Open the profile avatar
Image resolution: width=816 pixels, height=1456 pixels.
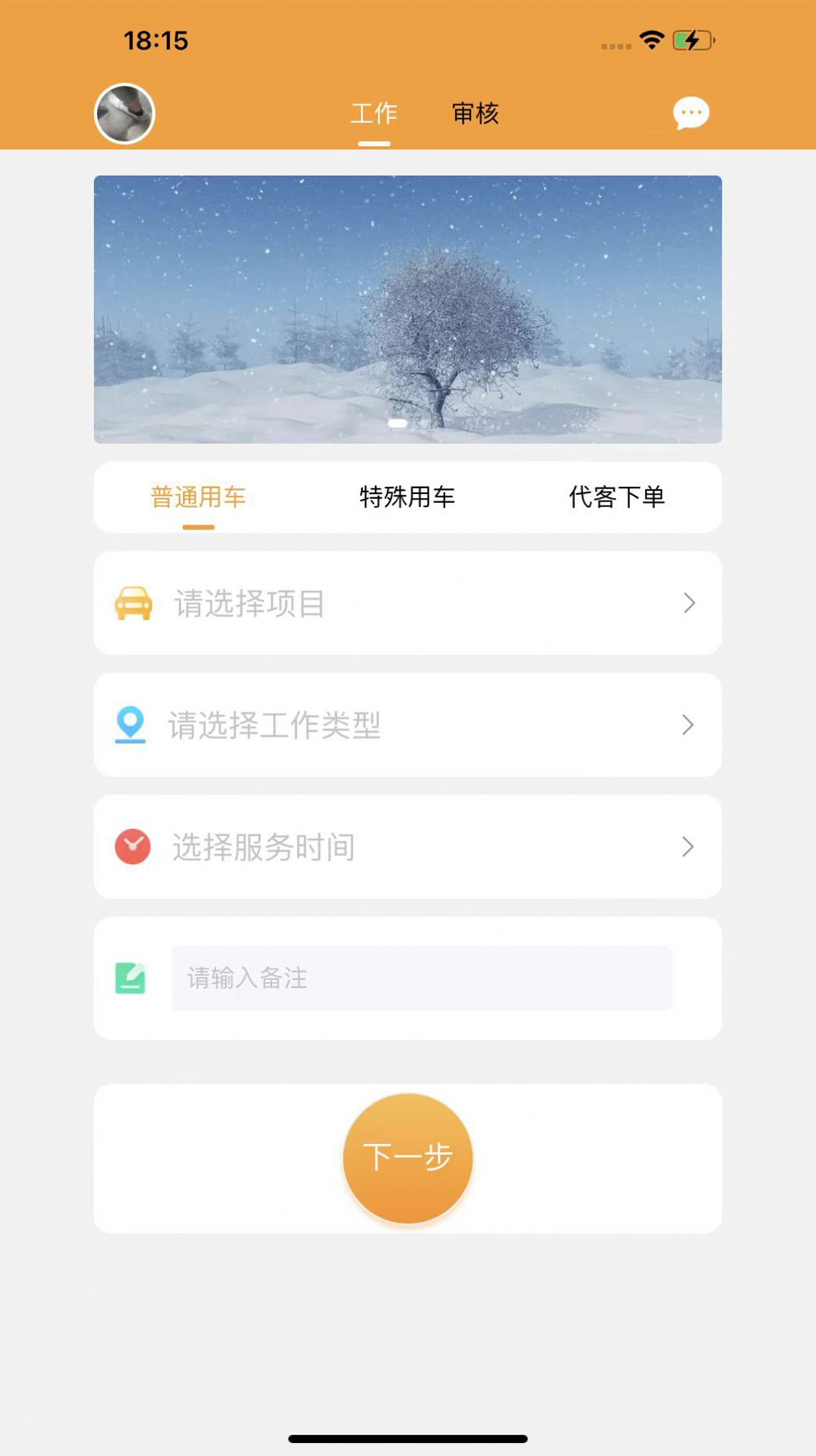[124, 113]
